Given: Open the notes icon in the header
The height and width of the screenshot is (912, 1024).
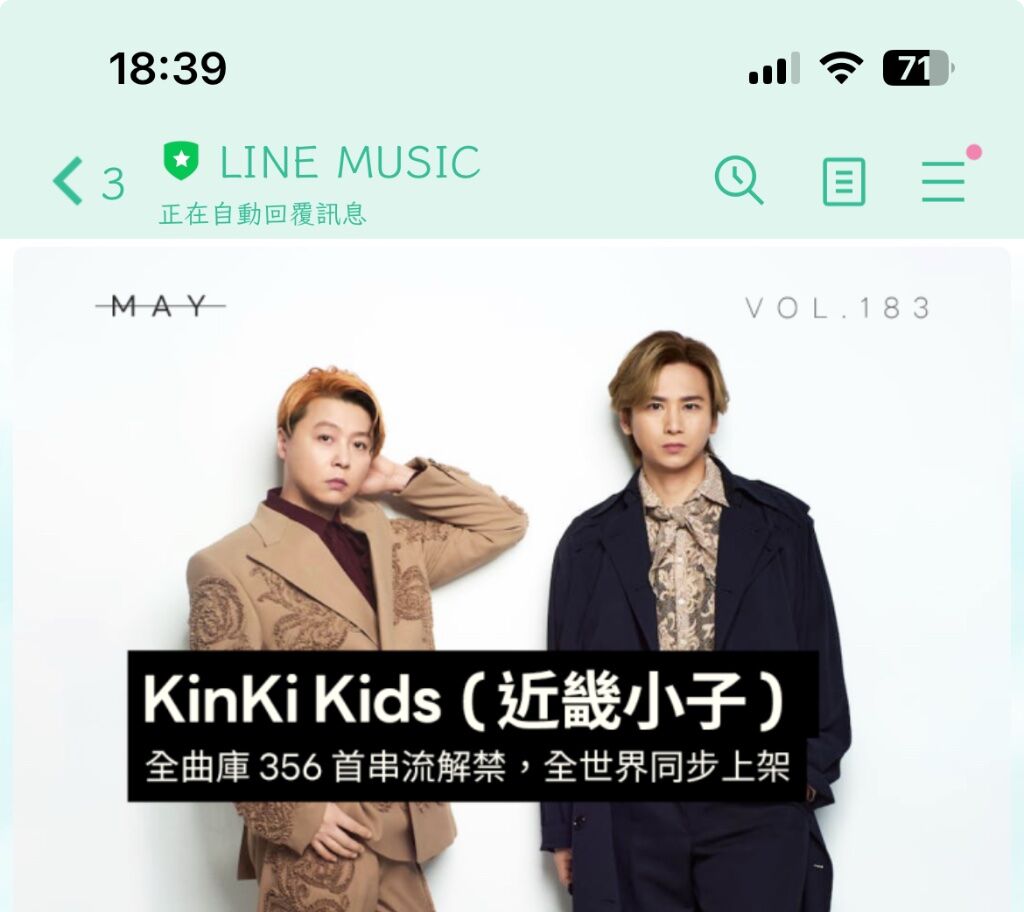Looking at the screenshot, I should point(843,183).
